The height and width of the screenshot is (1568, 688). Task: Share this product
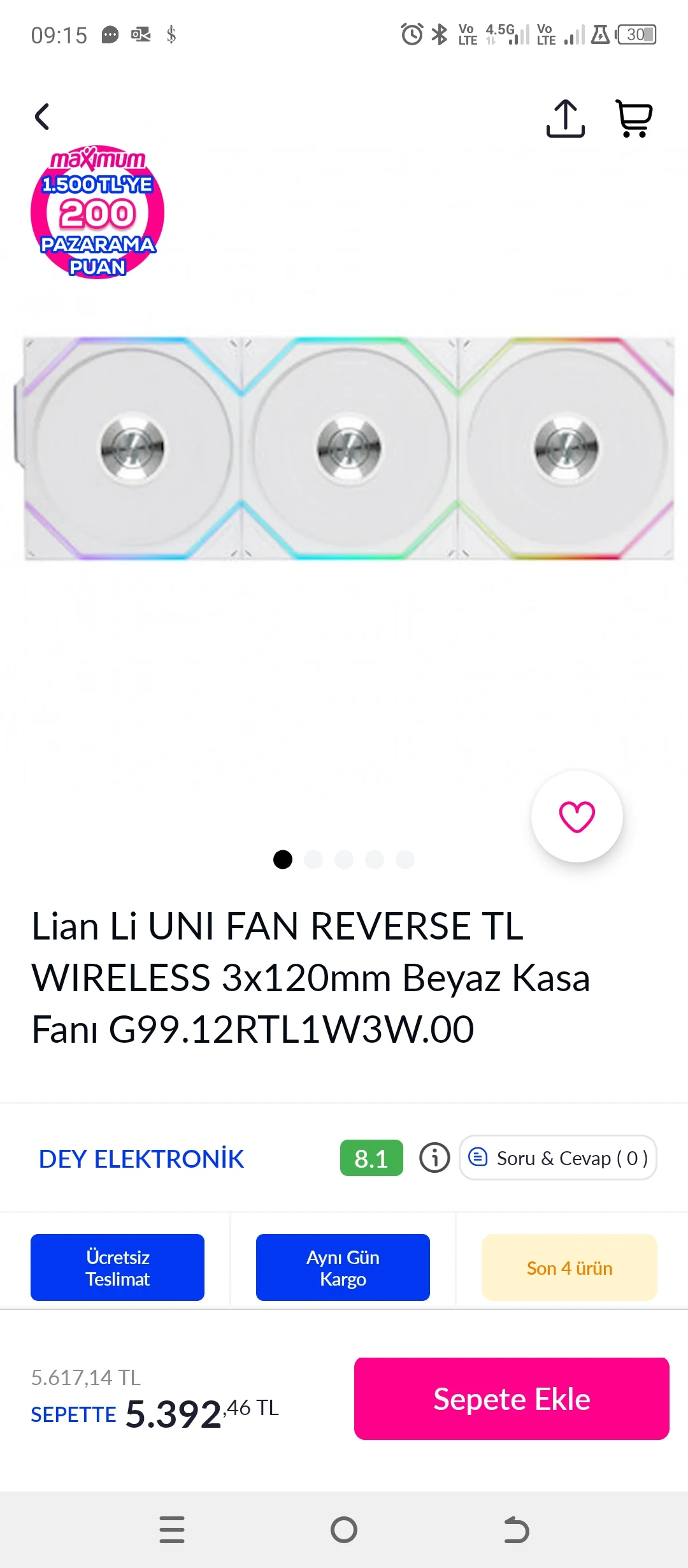pos(565,119)
